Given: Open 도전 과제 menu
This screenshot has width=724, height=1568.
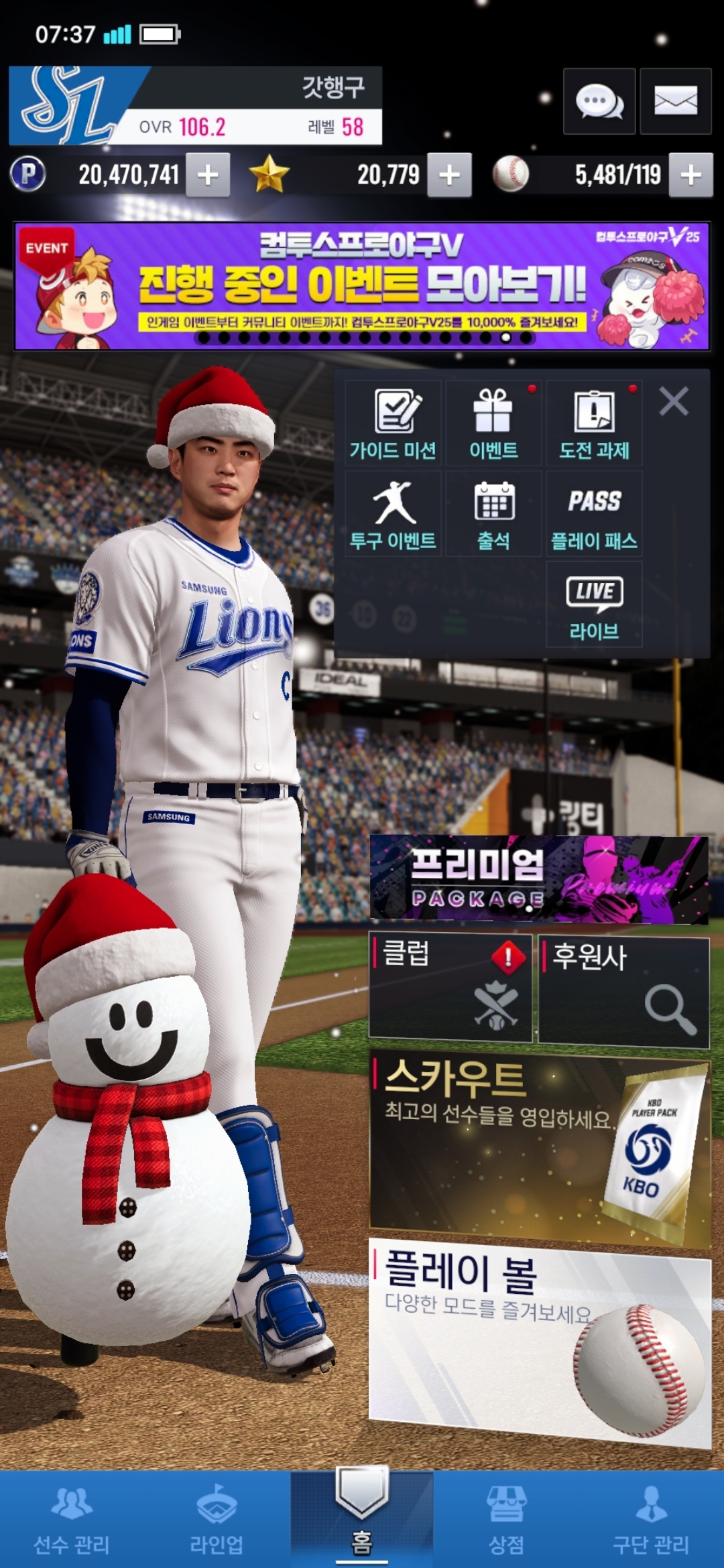Looking at the screenshot, I should pyautogui.click(x=594, y=423).
